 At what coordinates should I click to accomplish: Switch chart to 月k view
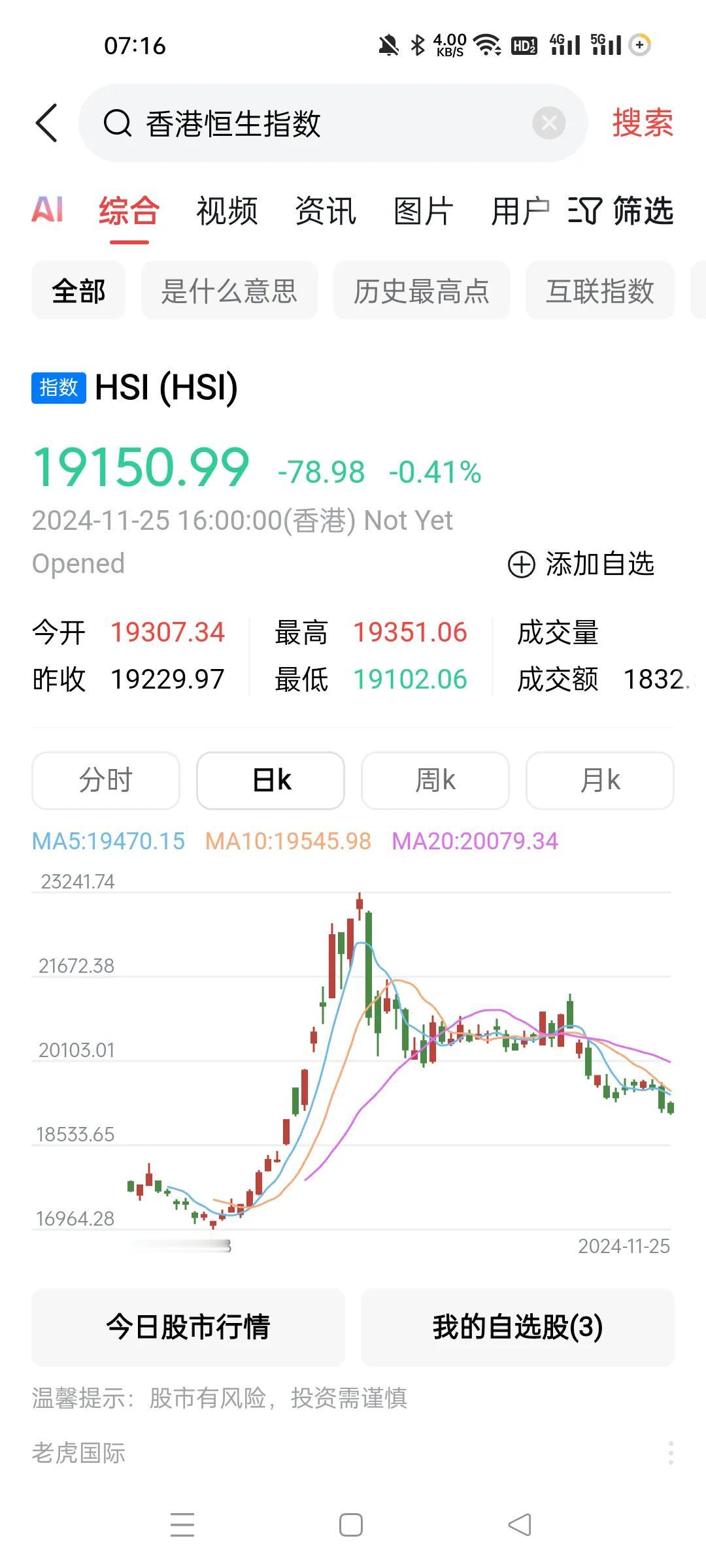(599, 780)
